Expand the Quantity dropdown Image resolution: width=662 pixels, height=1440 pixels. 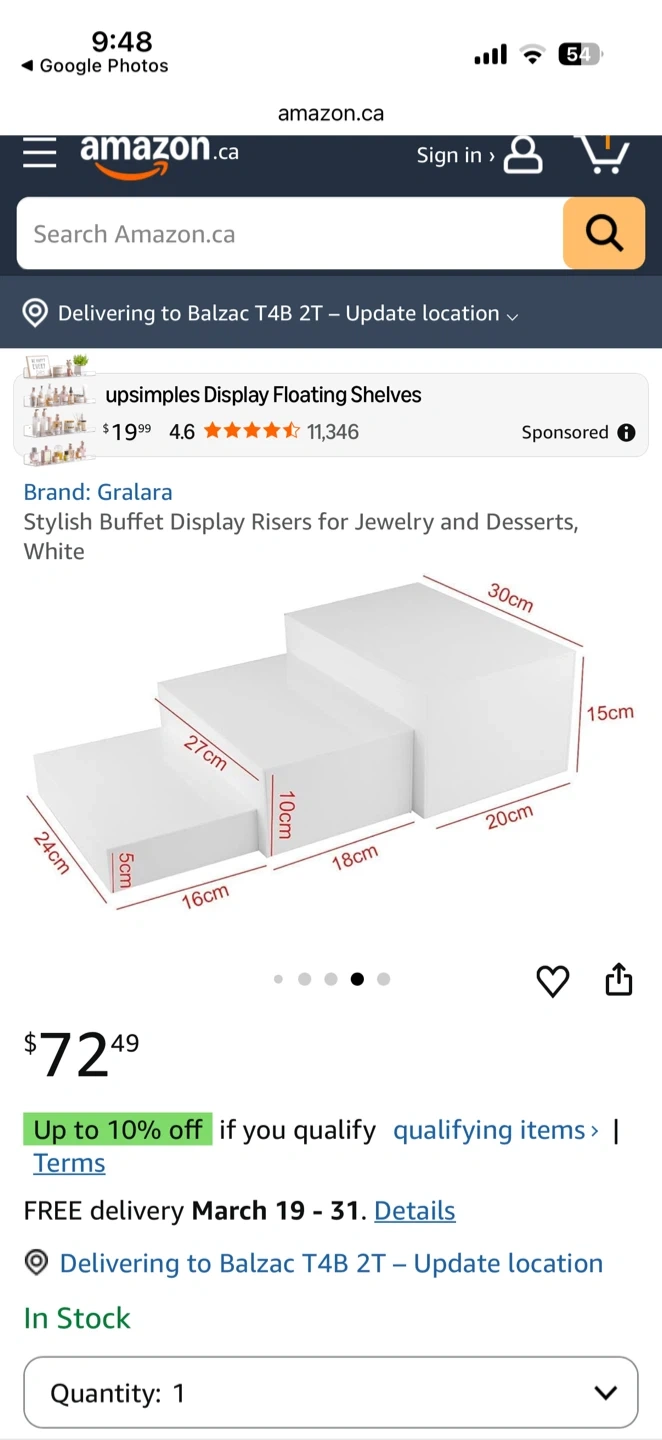point(330,1392)
